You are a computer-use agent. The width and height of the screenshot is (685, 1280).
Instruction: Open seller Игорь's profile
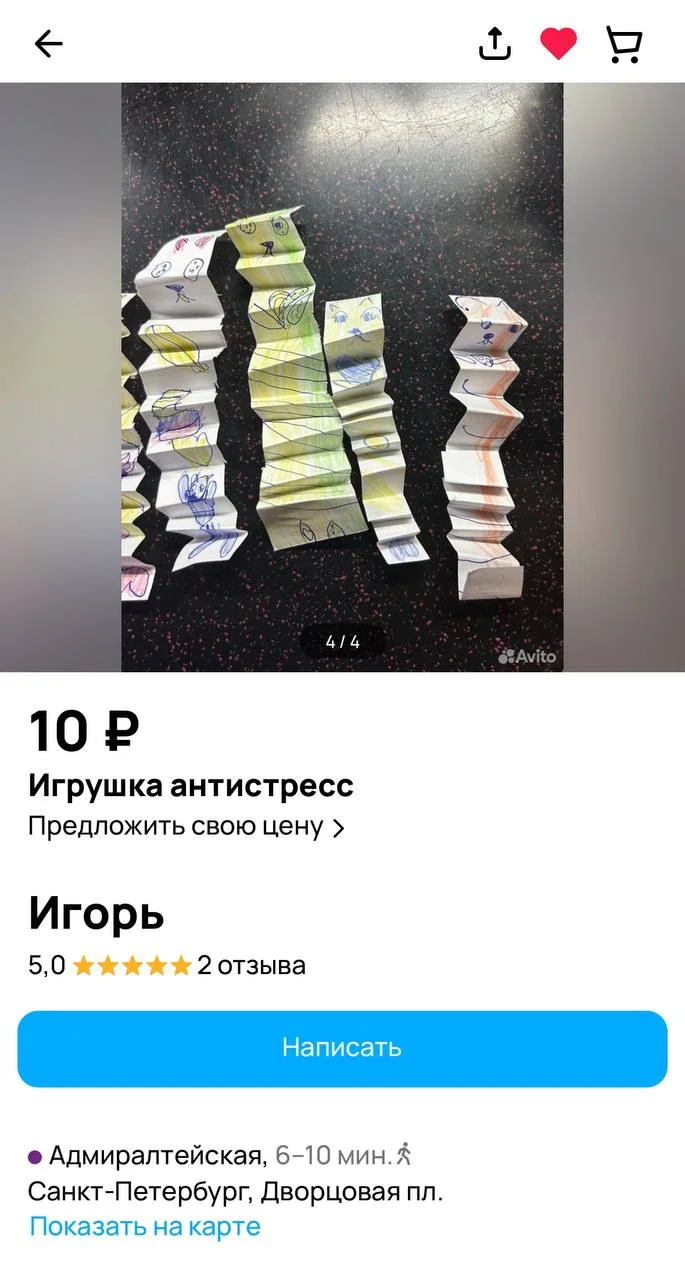(96, 913)
